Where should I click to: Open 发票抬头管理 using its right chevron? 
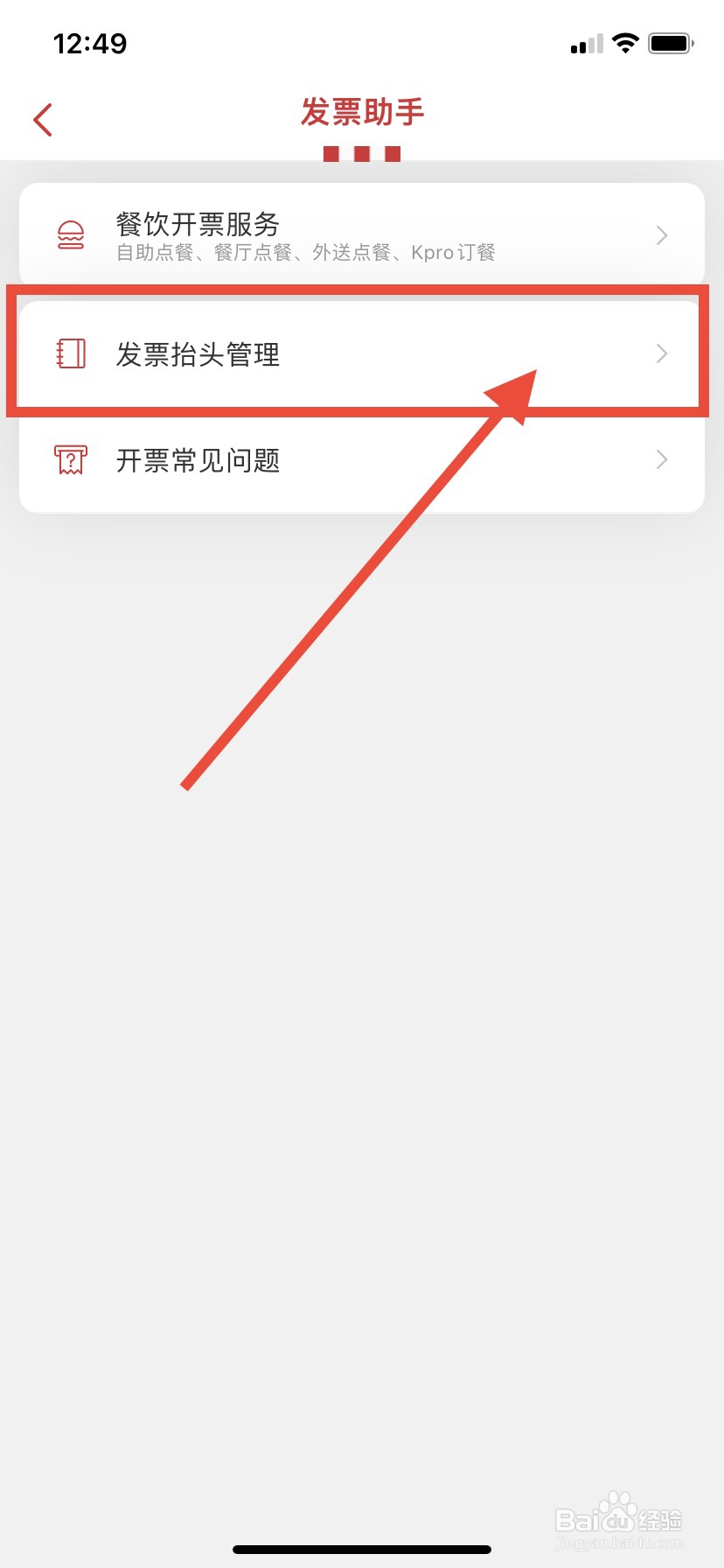pyautogui.click(x=661, y=354)
